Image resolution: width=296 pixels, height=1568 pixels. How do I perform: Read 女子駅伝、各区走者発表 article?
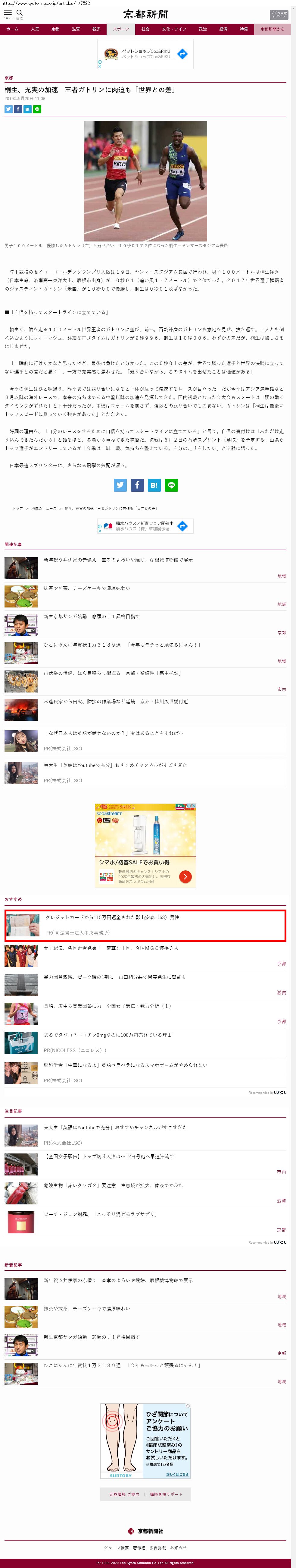[111, 948]
